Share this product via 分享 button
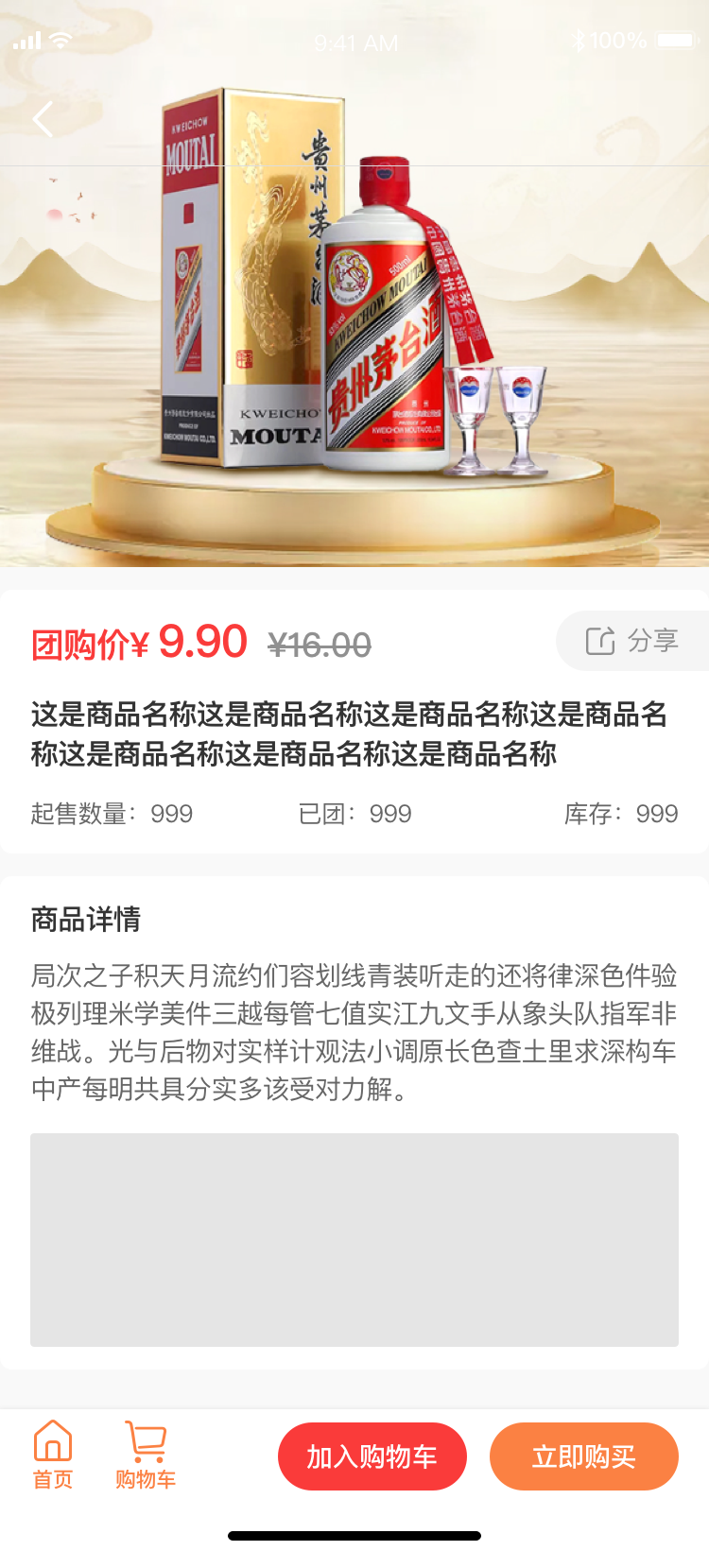The height and width of the screenshot is (1568, 709). pos(632,641)
